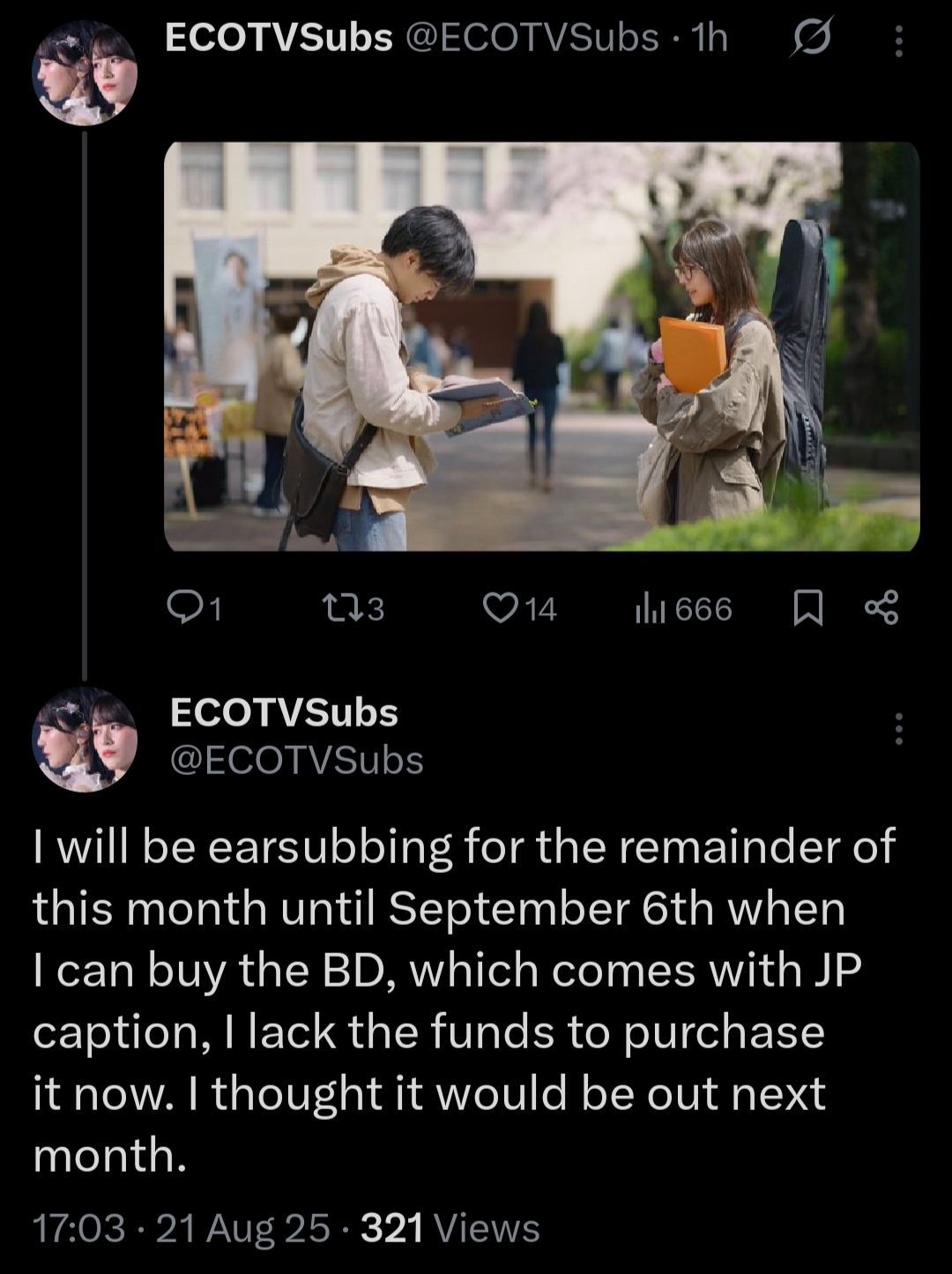Share the parent post

881,608
